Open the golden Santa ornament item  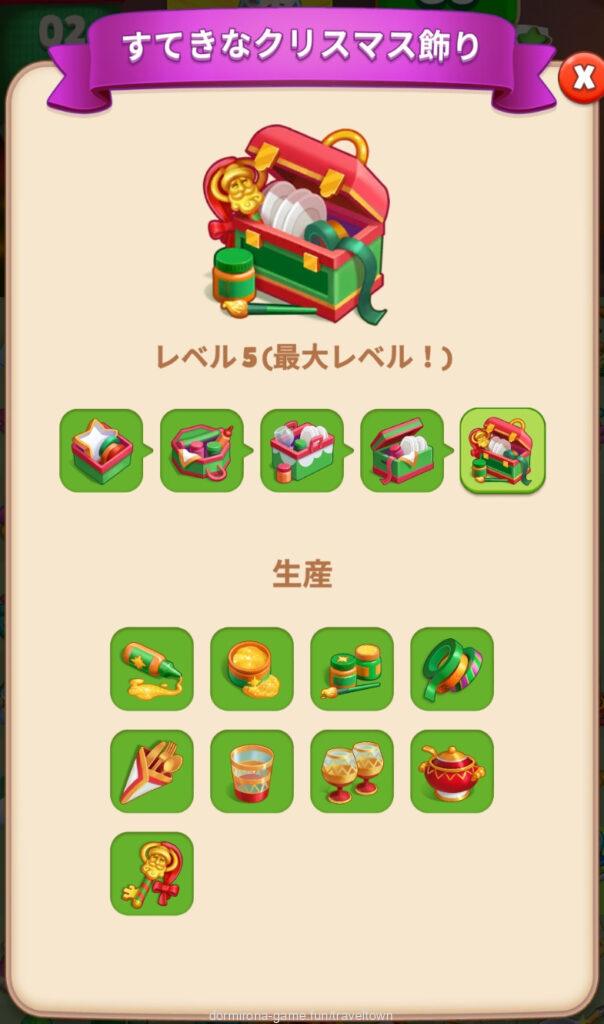point(152,873)
